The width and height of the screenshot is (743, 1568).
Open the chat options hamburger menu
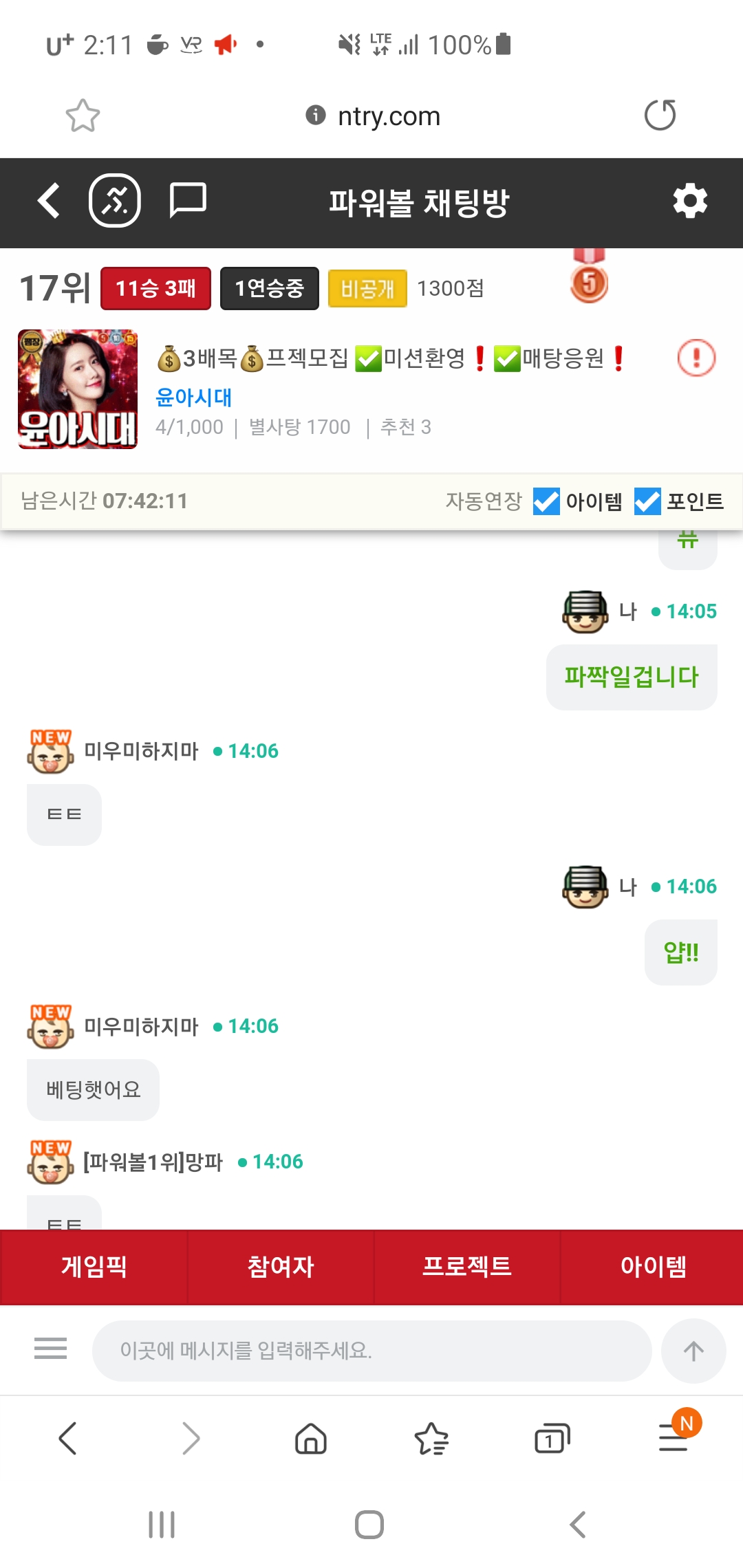[51, 1349]
